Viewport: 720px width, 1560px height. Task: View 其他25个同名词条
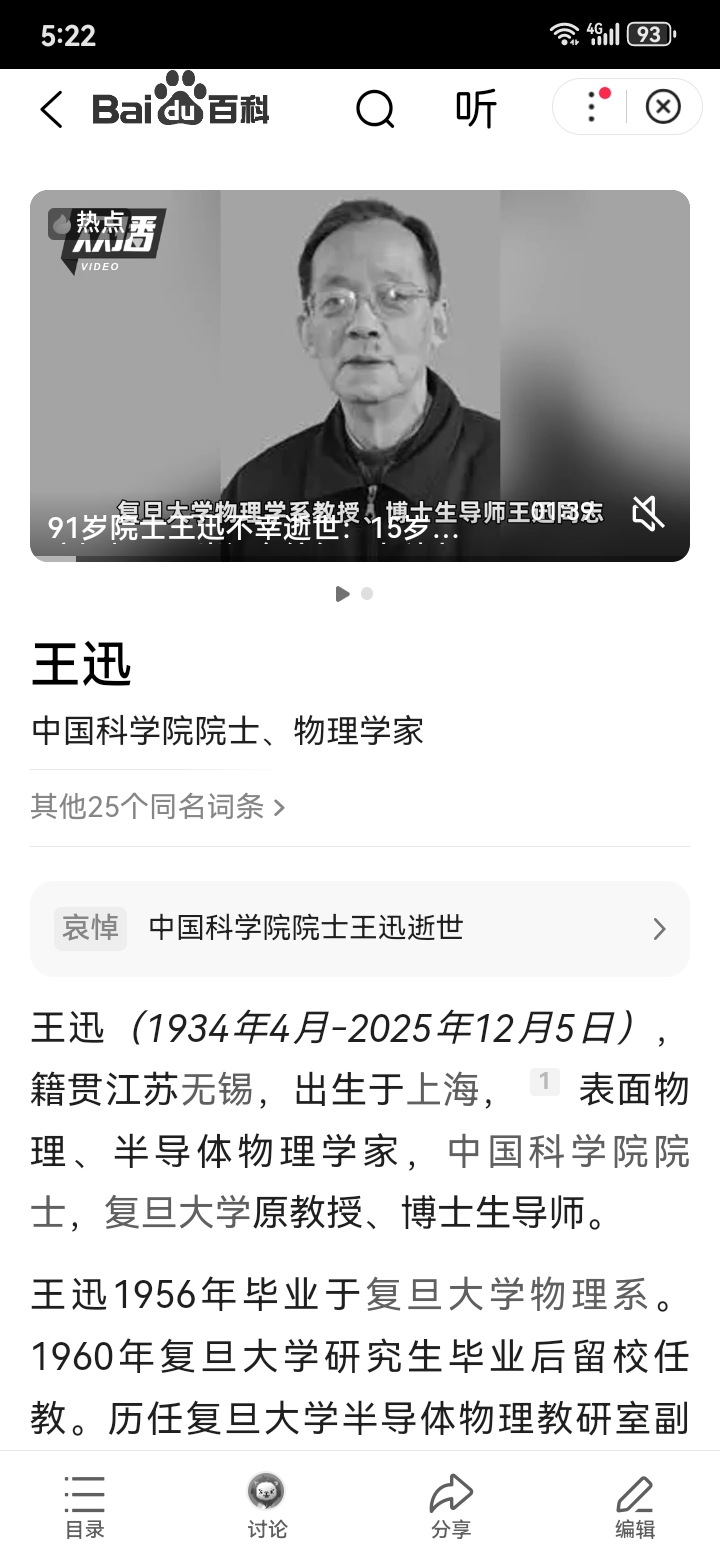point(158,806)
